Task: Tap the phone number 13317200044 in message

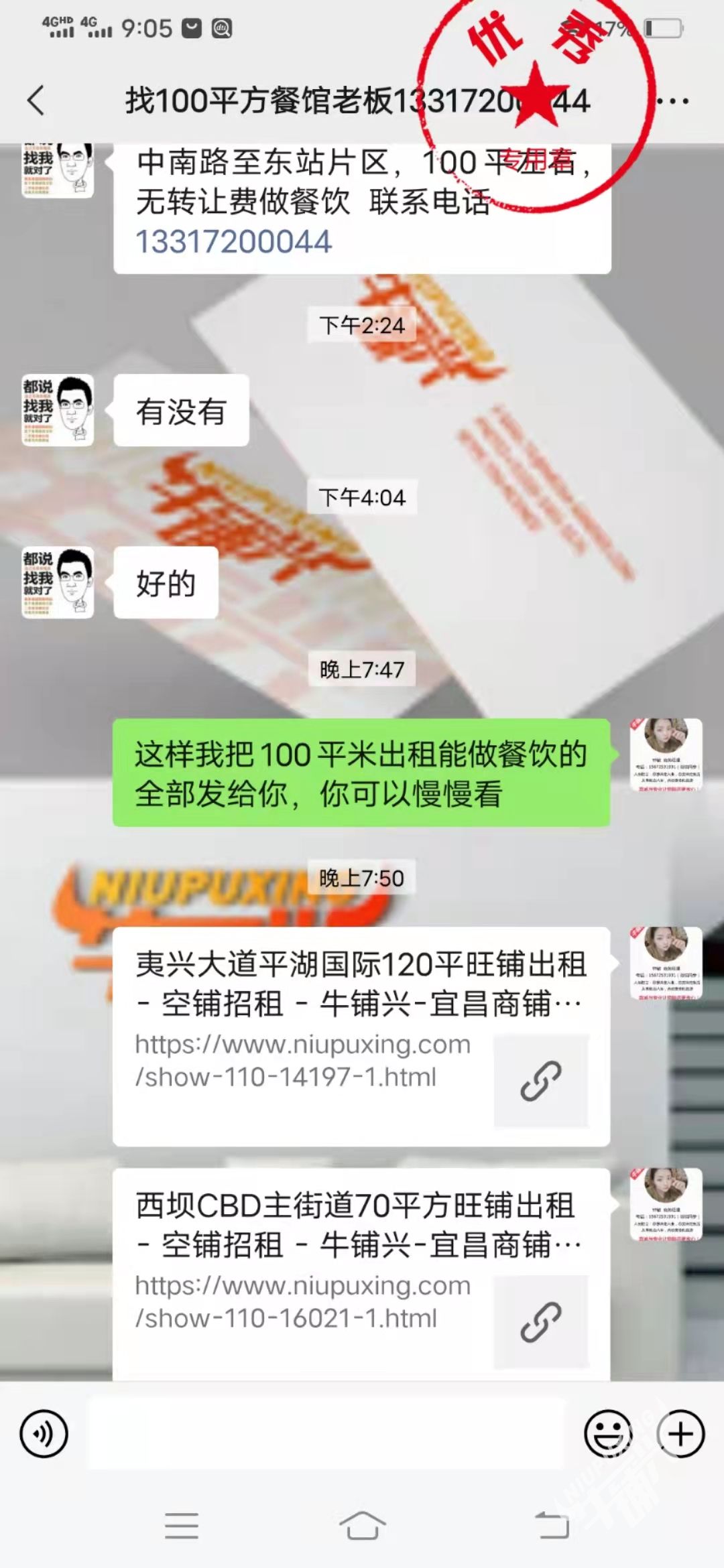Action: (233, 242)
